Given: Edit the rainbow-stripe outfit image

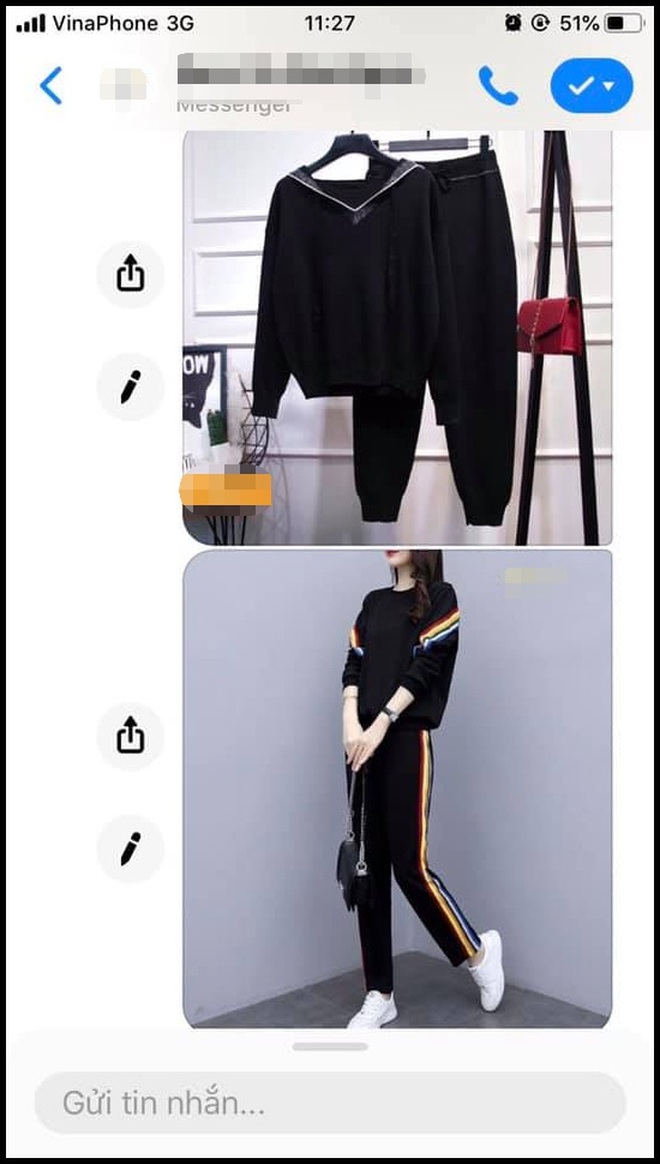Looking at the screenshot, I should (130, 848).
